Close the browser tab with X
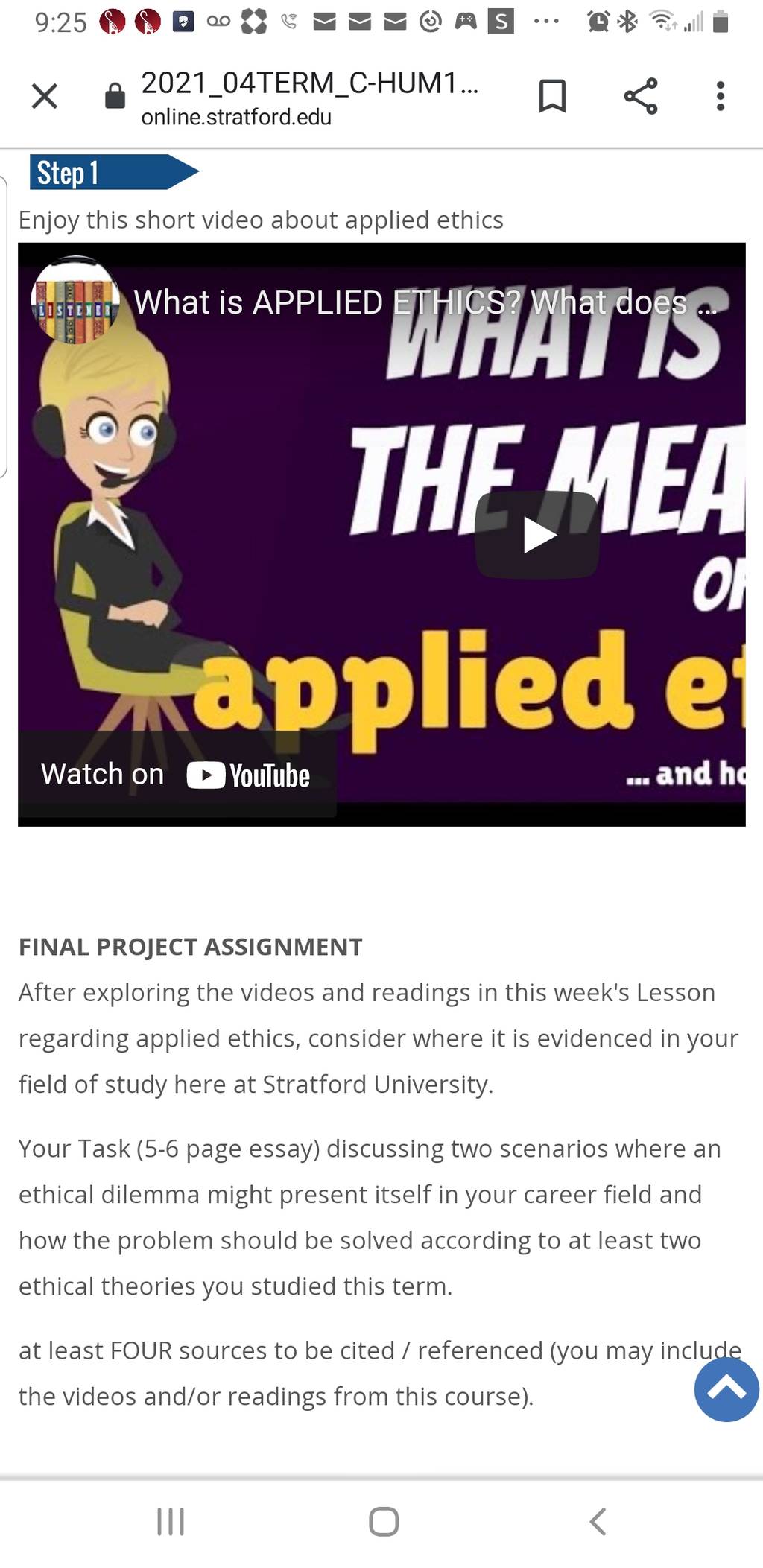This screenshot has height=1568, width=763. [45, 96]
